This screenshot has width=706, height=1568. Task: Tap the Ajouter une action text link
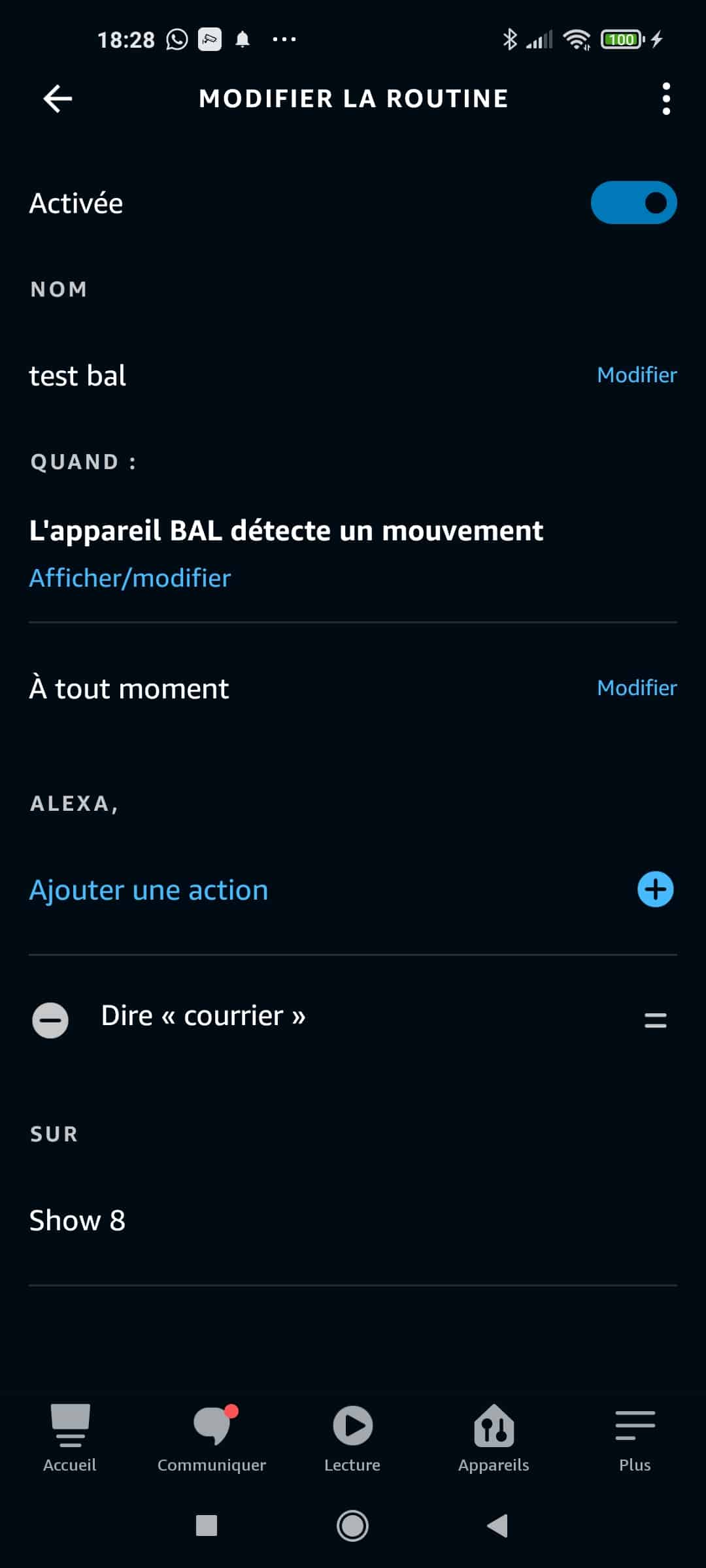click(x=149, y=890)
